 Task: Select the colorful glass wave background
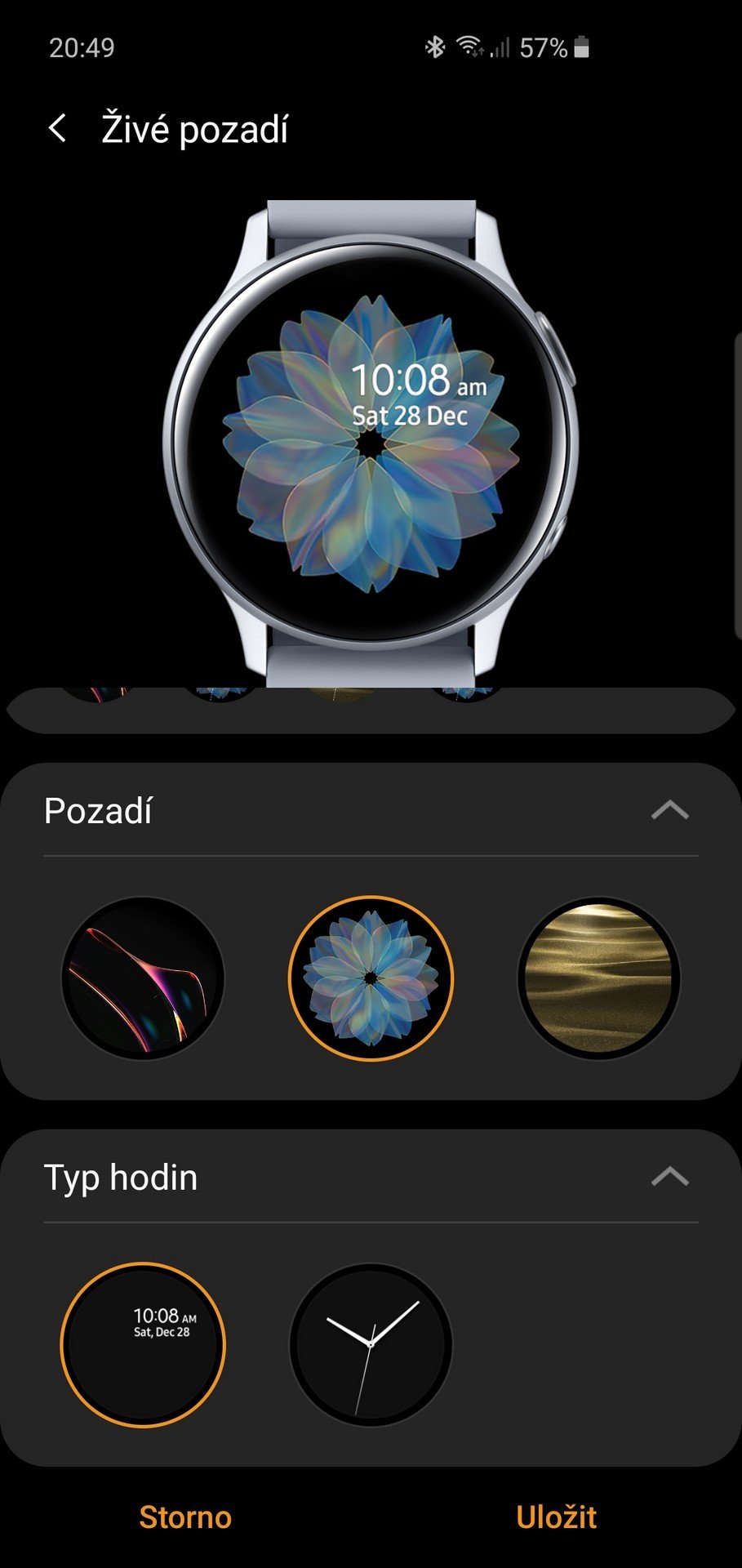pyautogui.click(x=143, y=978)
